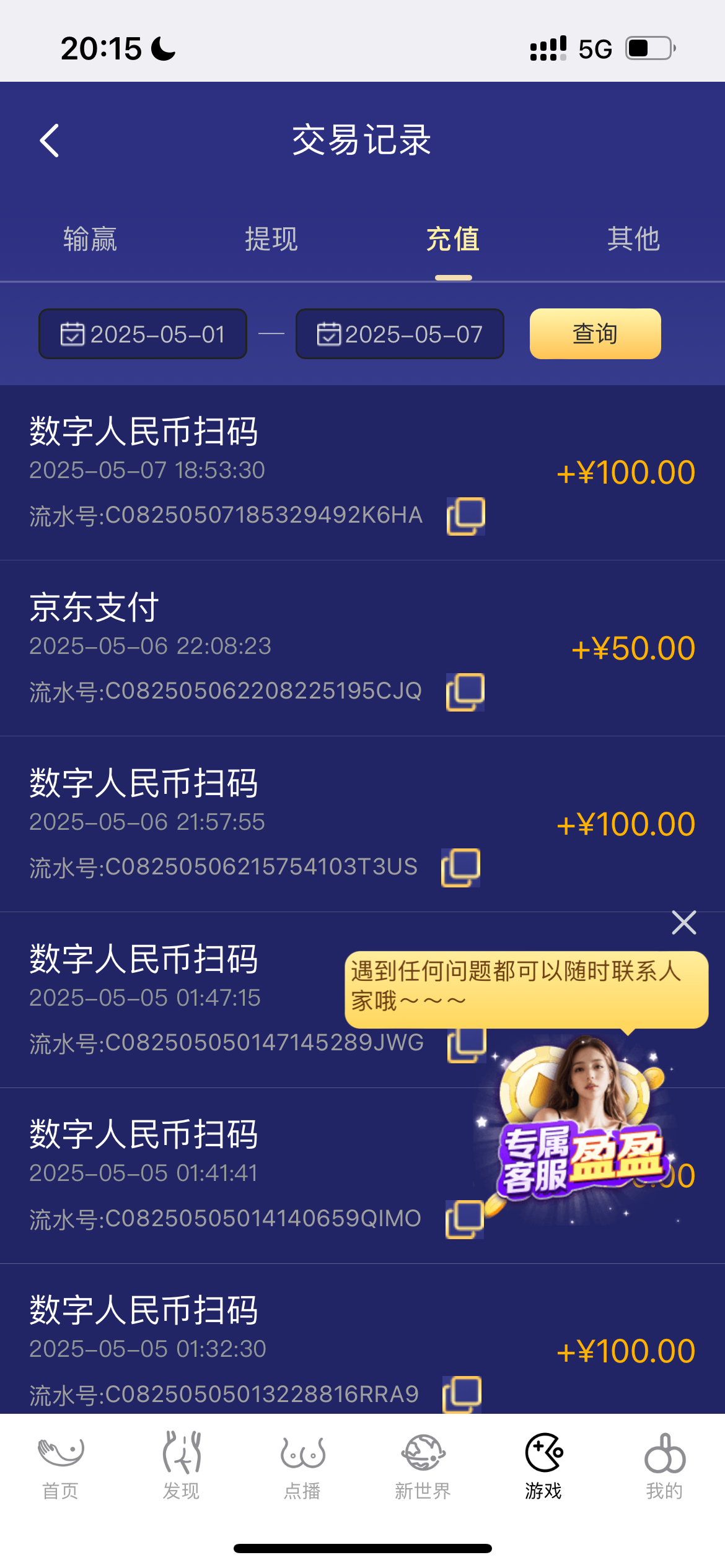Copy the 京东支付 transaction number
The image size is (725, 1568).
(x=466, y=691)
